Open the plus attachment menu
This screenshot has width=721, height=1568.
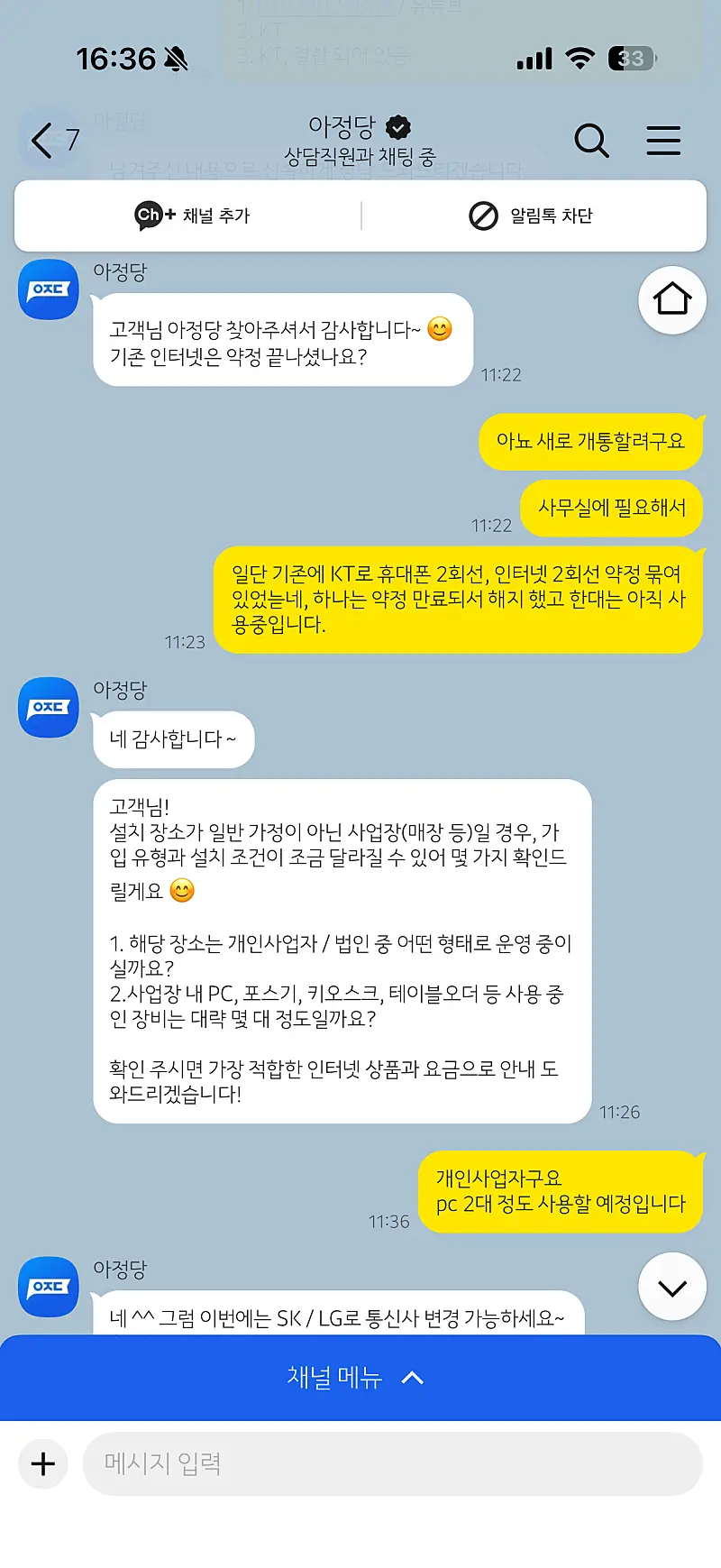click(43, 1463)
